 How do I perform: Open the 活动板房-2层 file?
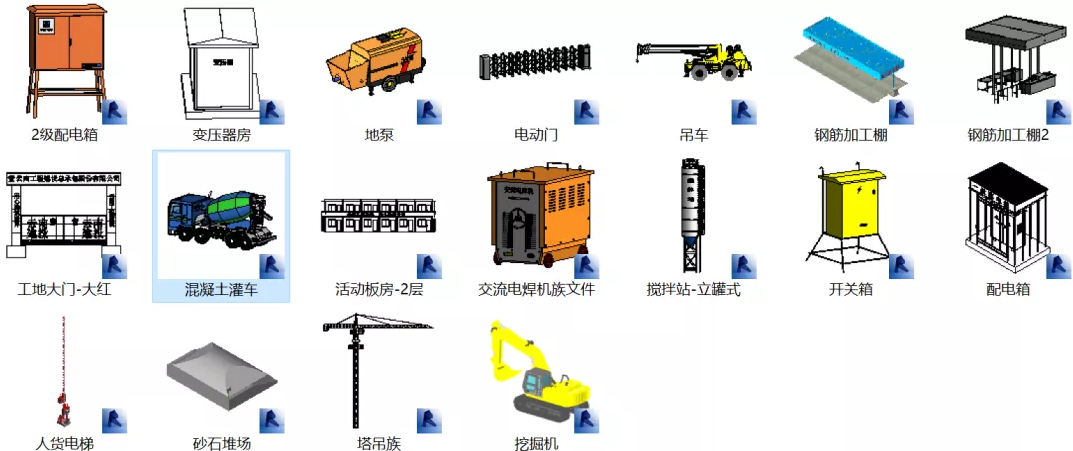[x=378, y=218]
